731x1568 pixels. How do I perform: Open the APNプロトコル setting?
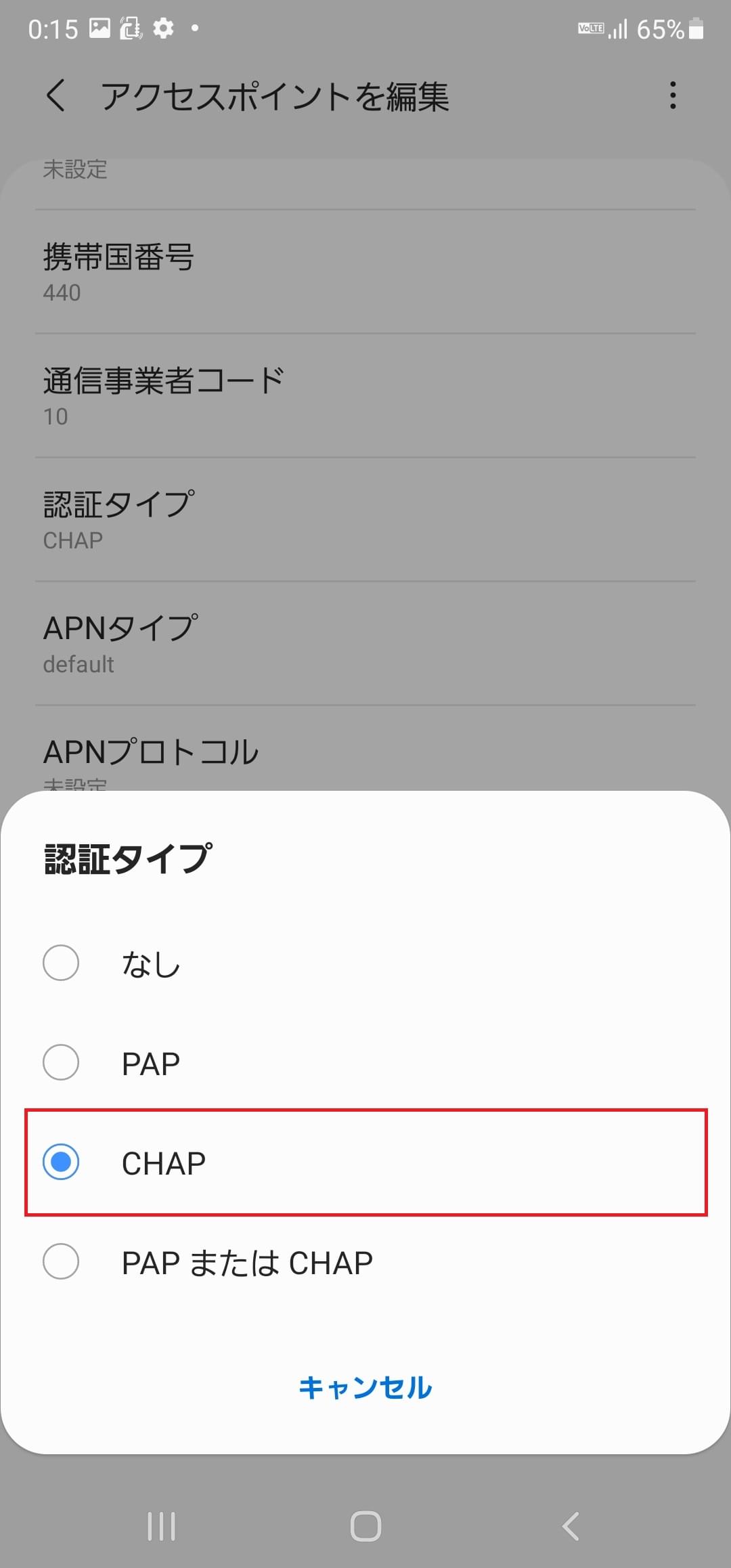pos(365,755)
